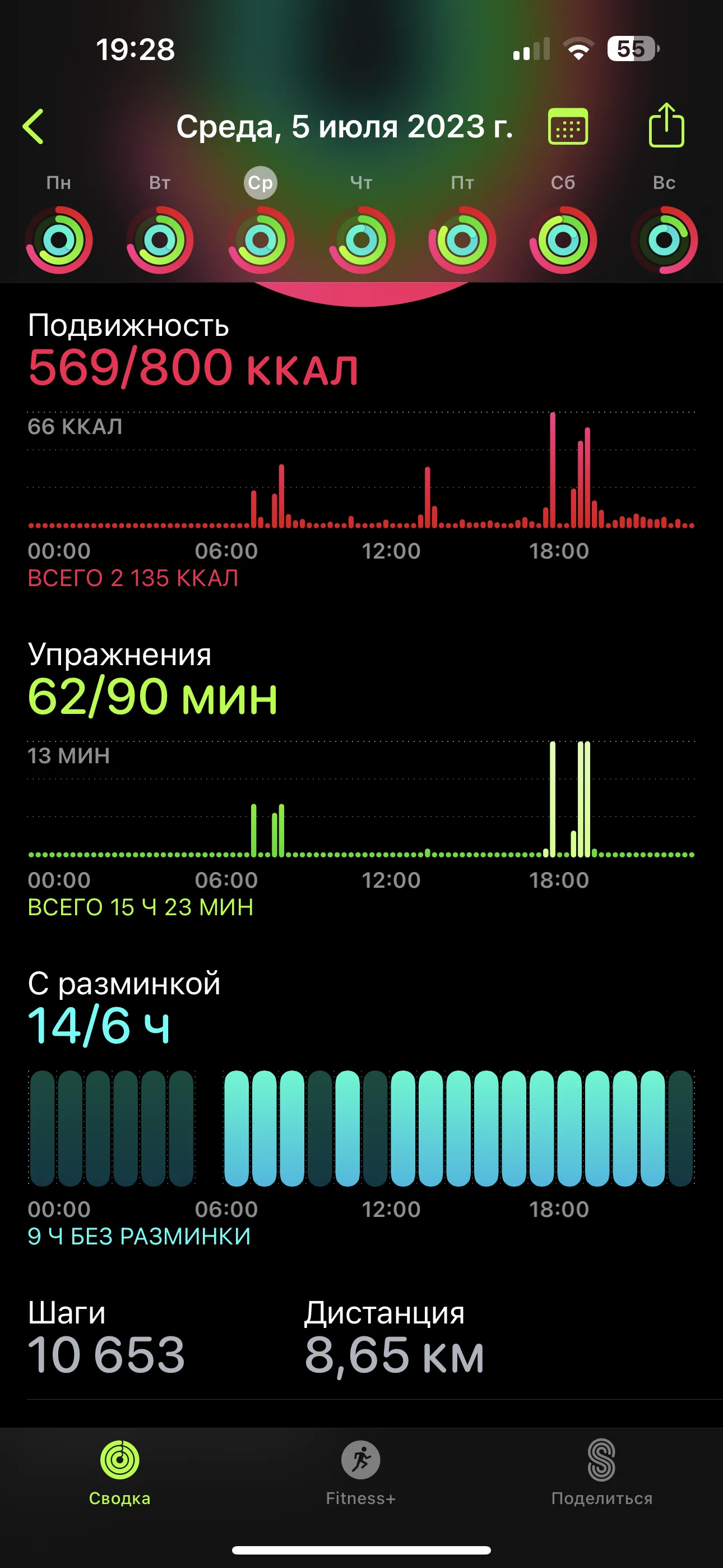Select Friday (Пт) activity rings
723x1568 pixels.
coord(462,239)
